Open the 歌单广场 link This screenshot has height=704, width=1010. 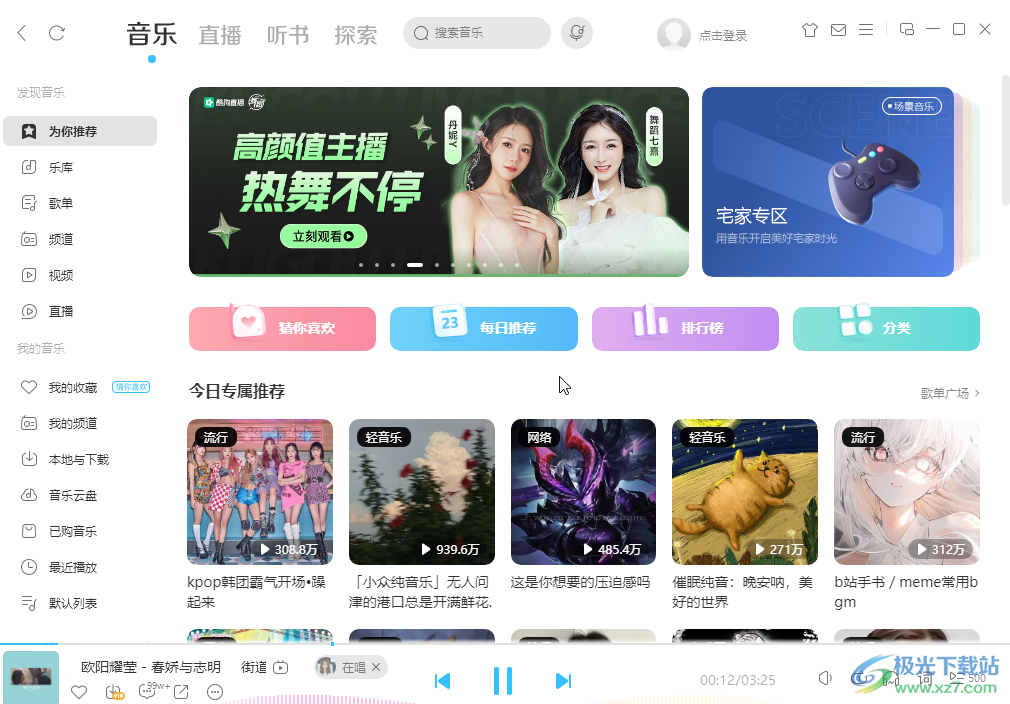[949, 393]
